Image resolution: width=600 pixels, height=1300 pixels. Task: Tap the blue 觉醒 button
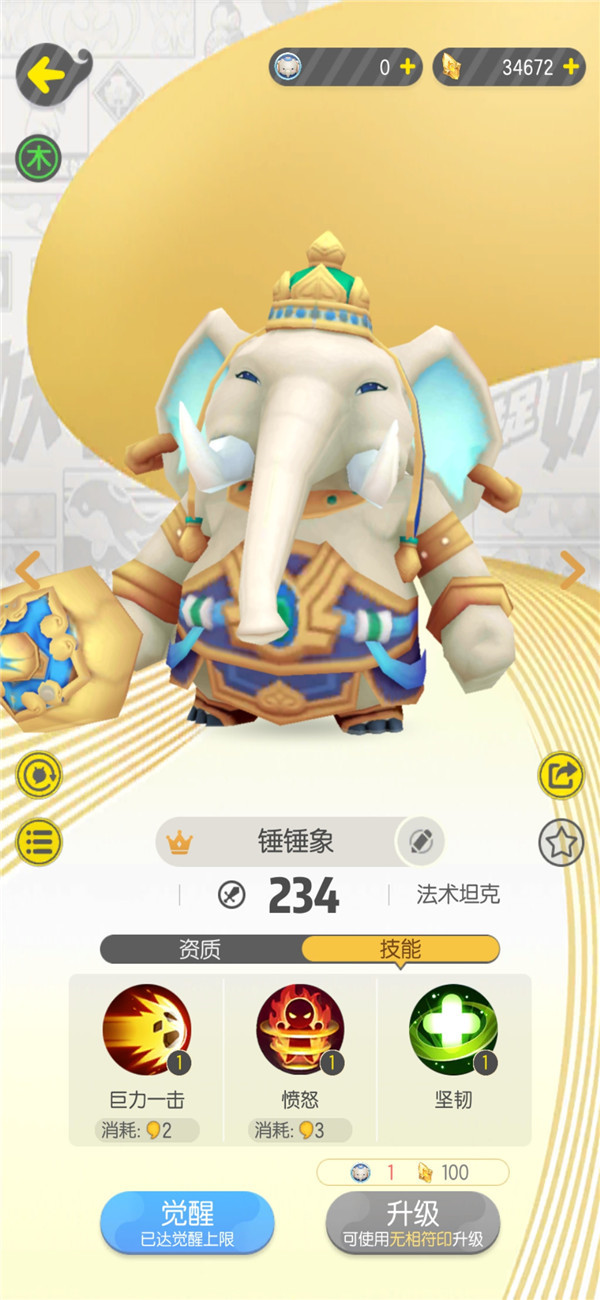click(x=187, y=1221)
